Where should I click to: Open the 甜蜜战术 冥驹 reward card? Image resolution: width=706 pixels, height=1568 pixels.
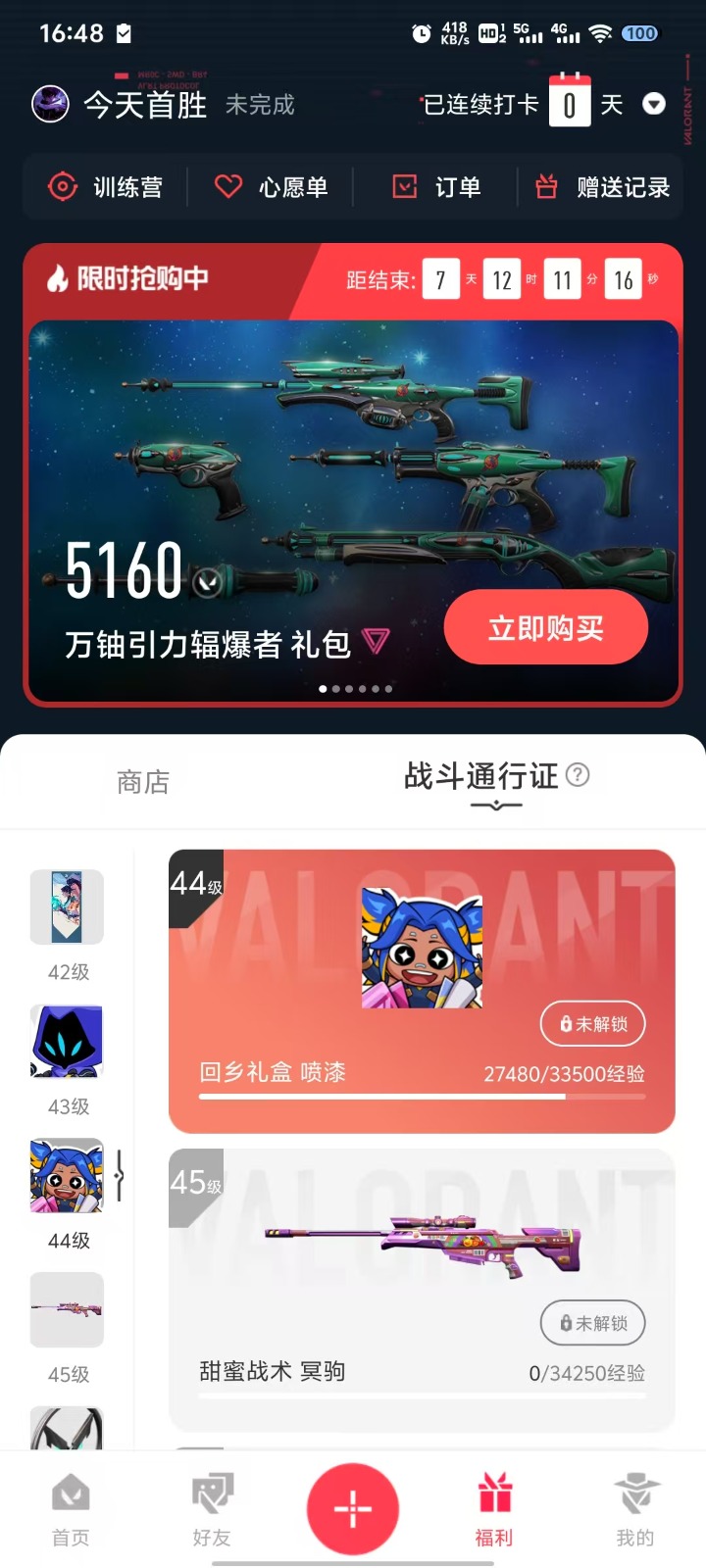point(422,1289)
